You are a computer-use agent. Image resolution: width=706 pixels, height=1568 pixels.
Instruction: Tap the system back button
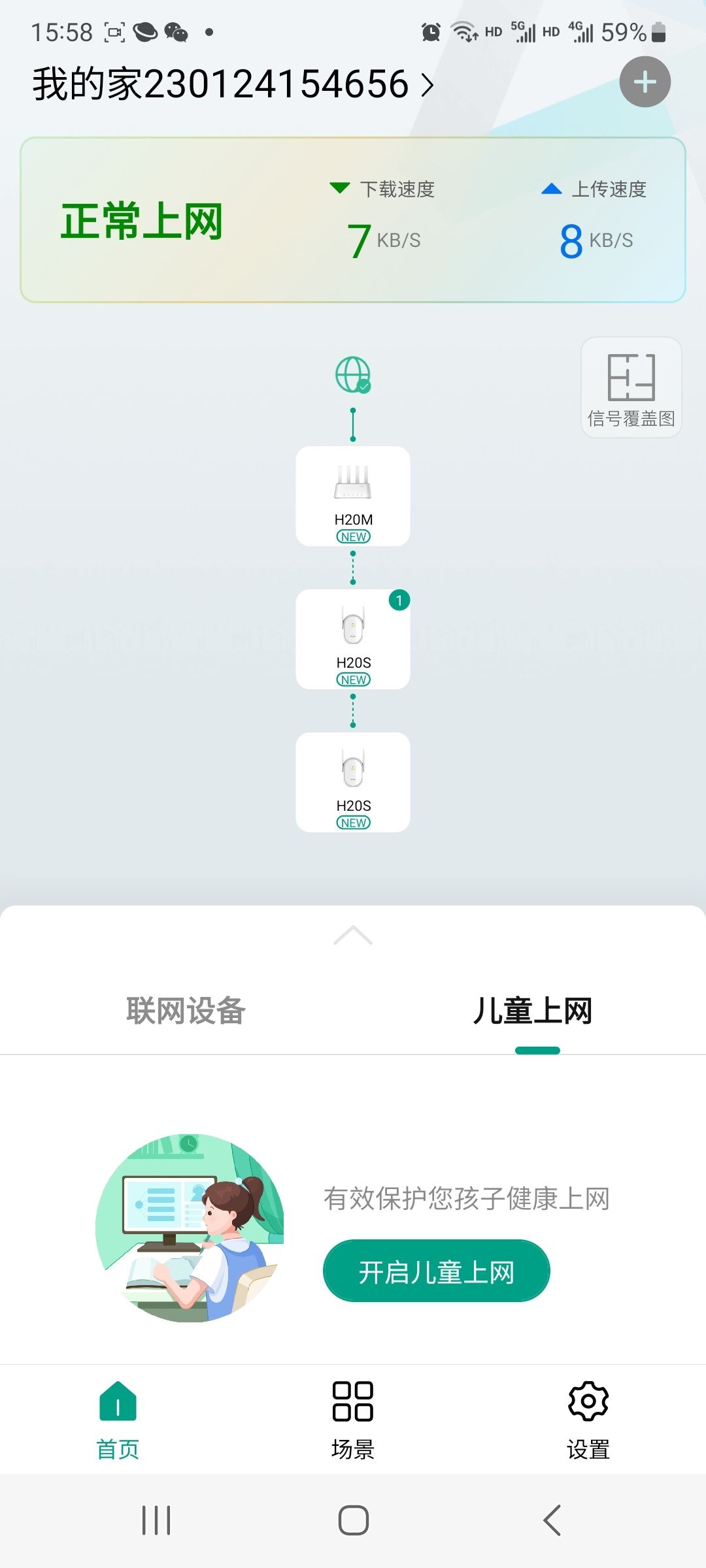pyautogui.click(x=552, y=1520)
